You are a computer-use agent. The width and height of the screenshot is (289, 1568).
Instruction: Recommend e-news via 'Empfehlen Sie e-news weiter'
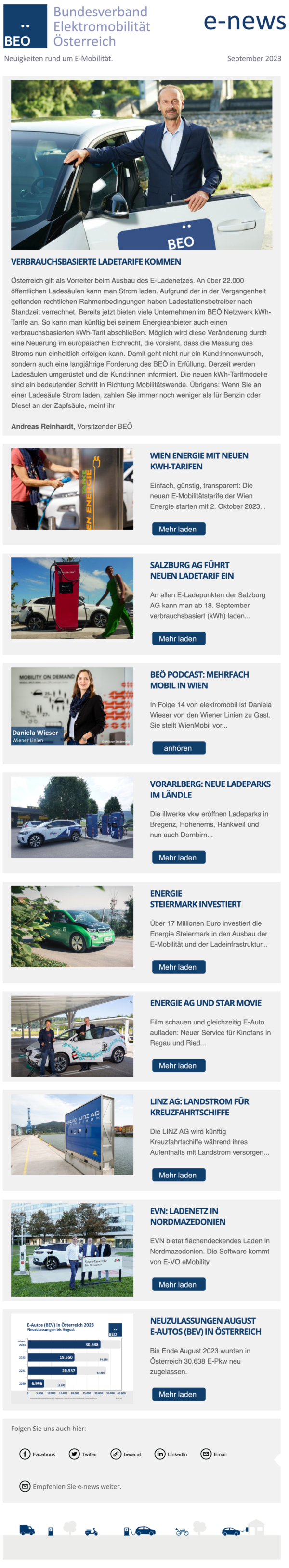tap(71, 1486)
